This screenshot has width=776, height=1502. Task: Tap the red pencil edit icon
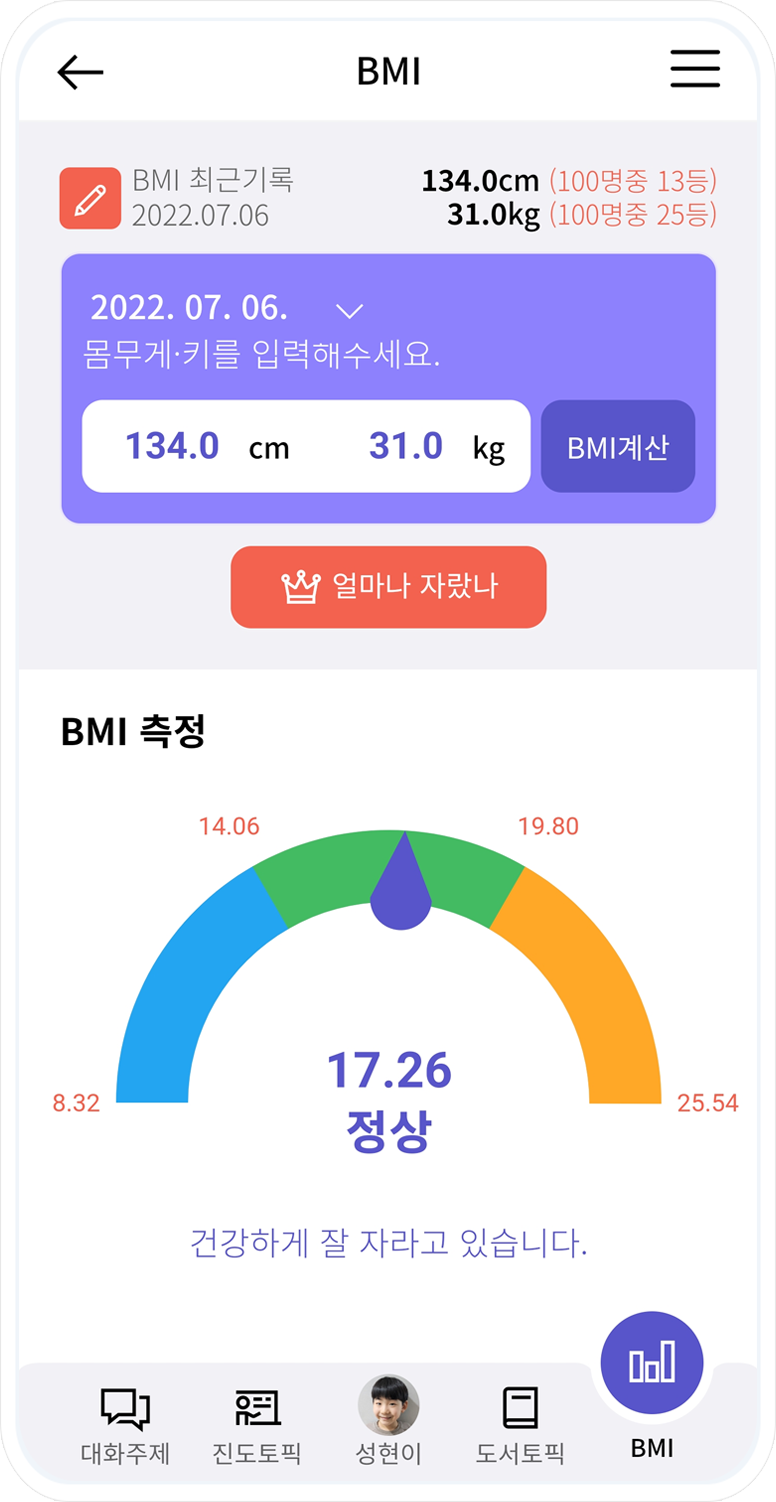click(90, 198)
